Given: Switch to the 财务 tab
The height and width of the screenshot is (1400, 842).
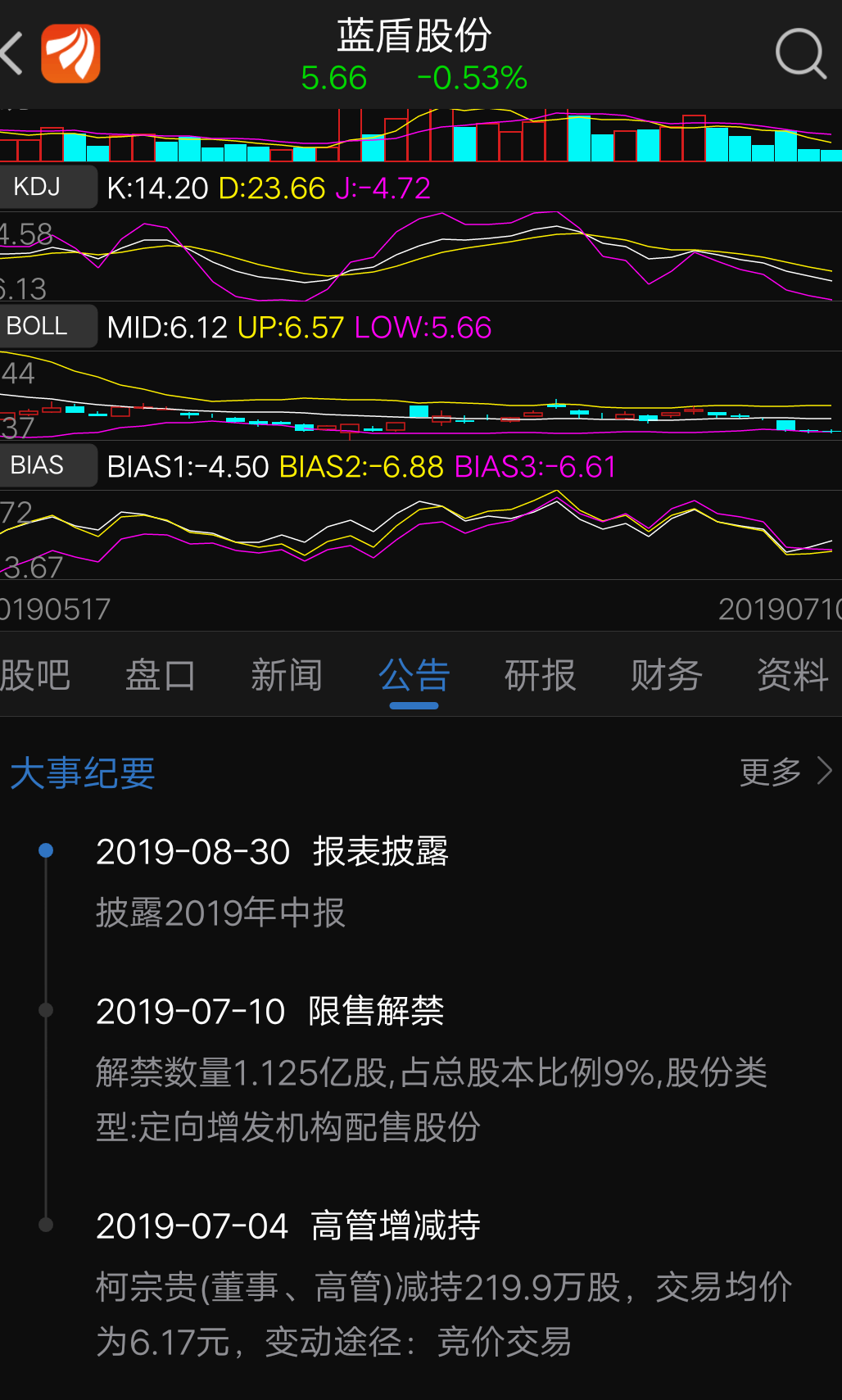Looking at the screenshot, I should (x=666, y=675).
